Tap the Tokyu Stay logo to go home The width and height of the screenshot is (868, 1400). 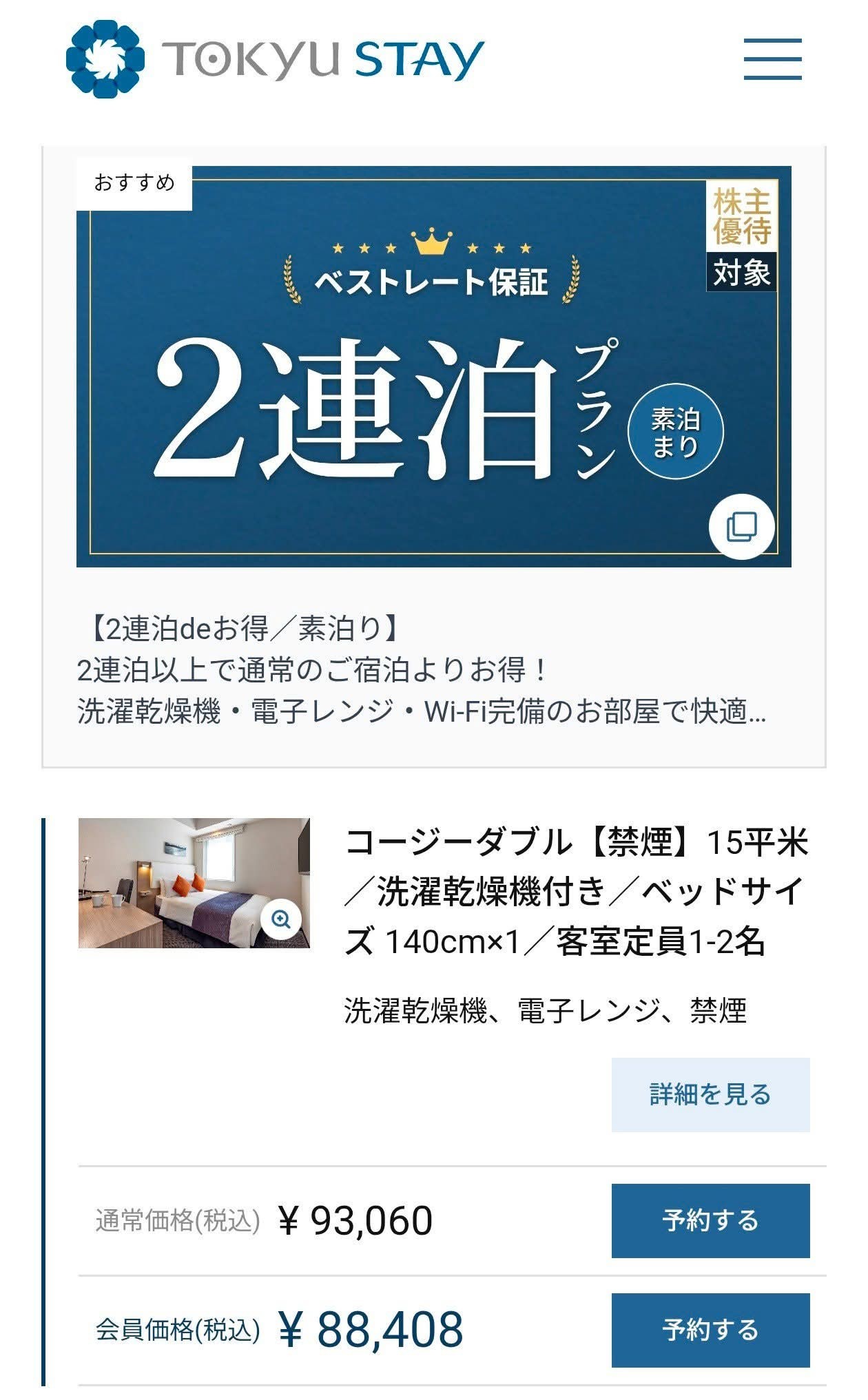coord(276,59)
